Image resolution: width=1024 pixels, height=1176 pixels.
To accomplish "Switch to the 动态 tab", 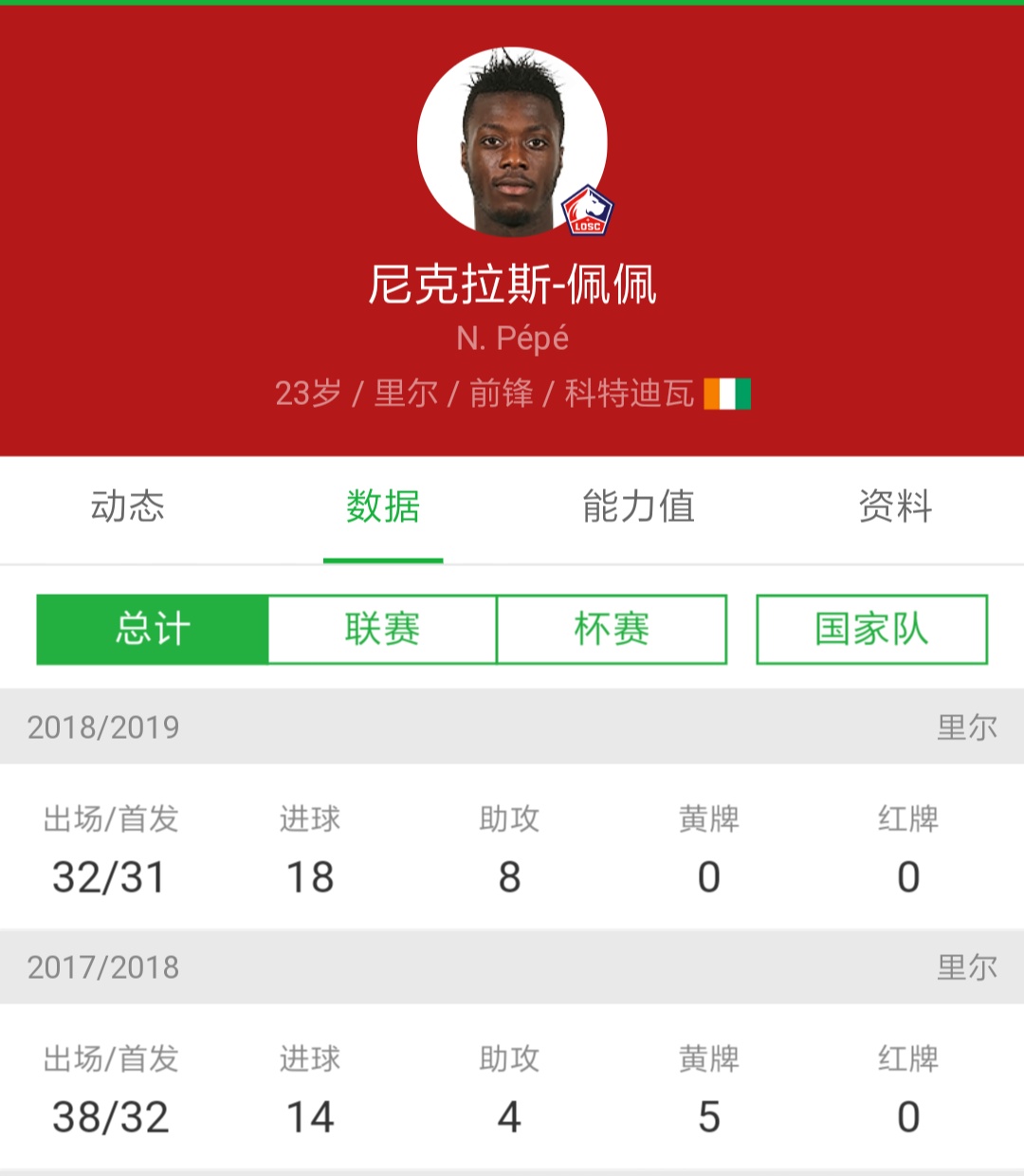I will 128,506.
